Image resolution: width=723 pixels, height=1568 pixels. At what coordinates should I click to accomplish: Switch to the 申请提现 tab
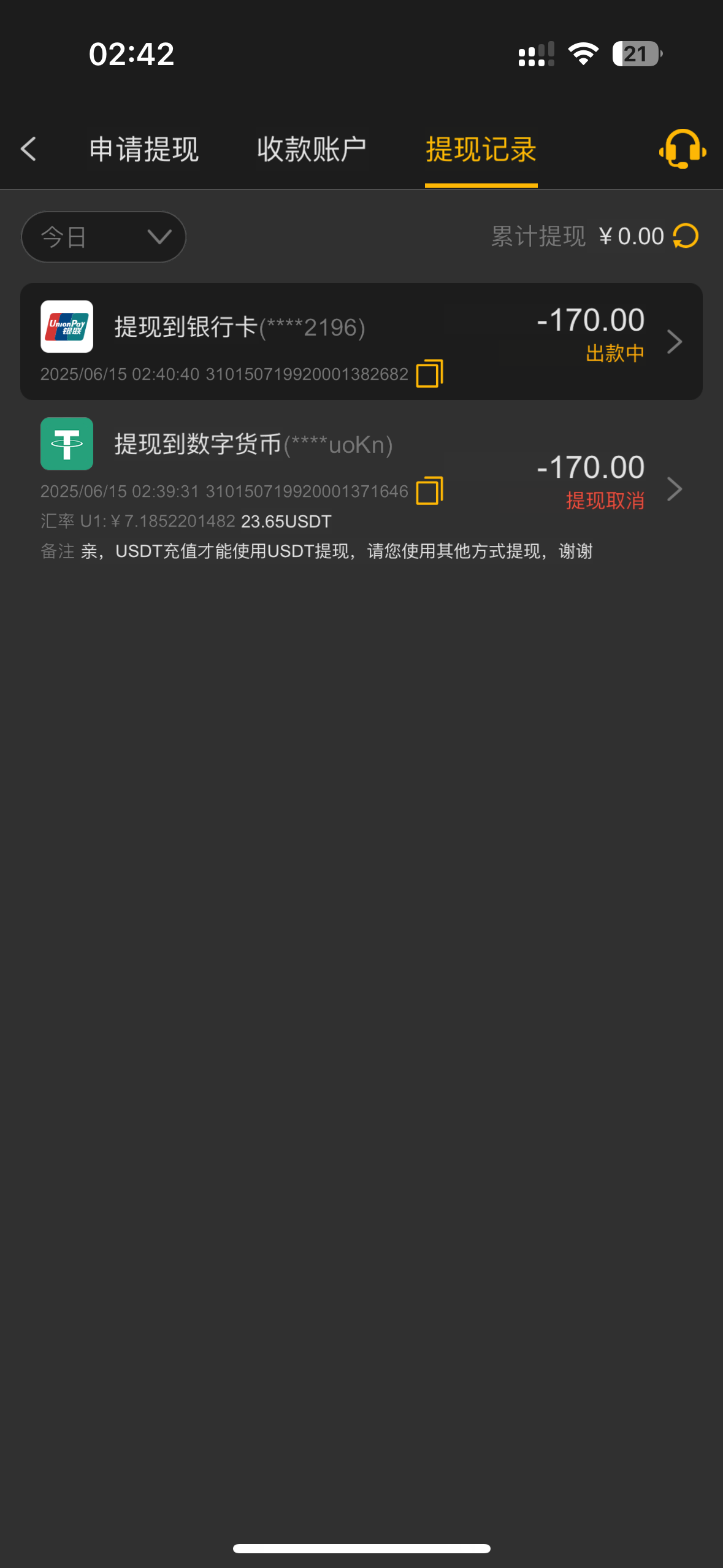pyautogui.click(x=144, y=149)
